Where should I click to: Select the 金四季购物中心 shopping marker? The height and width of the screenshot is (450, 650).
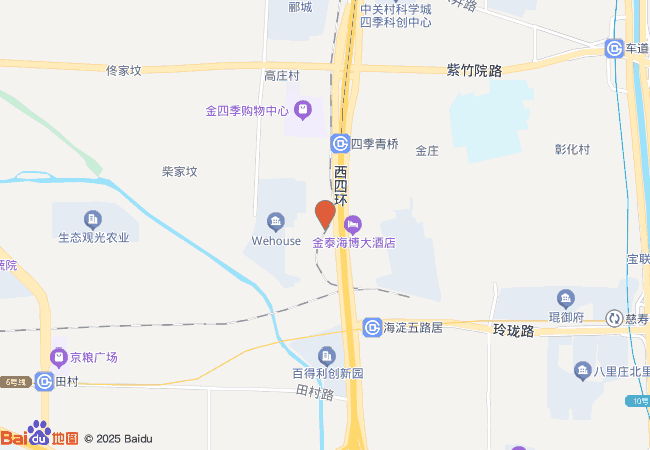click(x=303, y=110)
